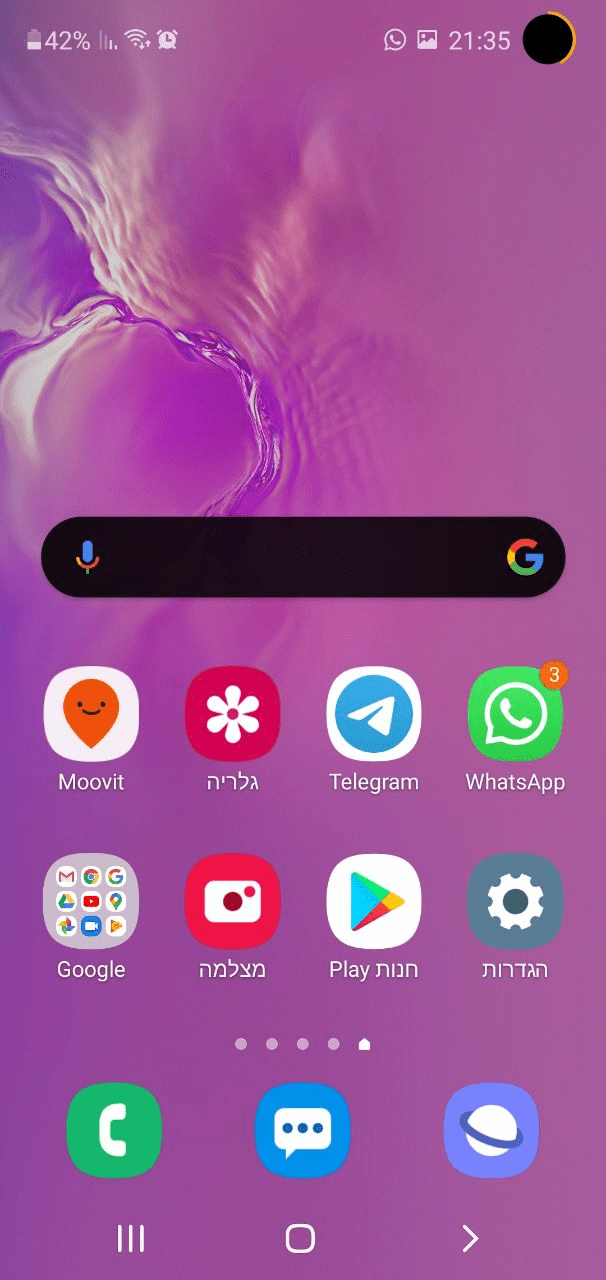Open the Moovit app
Screen dimensions: 606x1280
(91, 713)
